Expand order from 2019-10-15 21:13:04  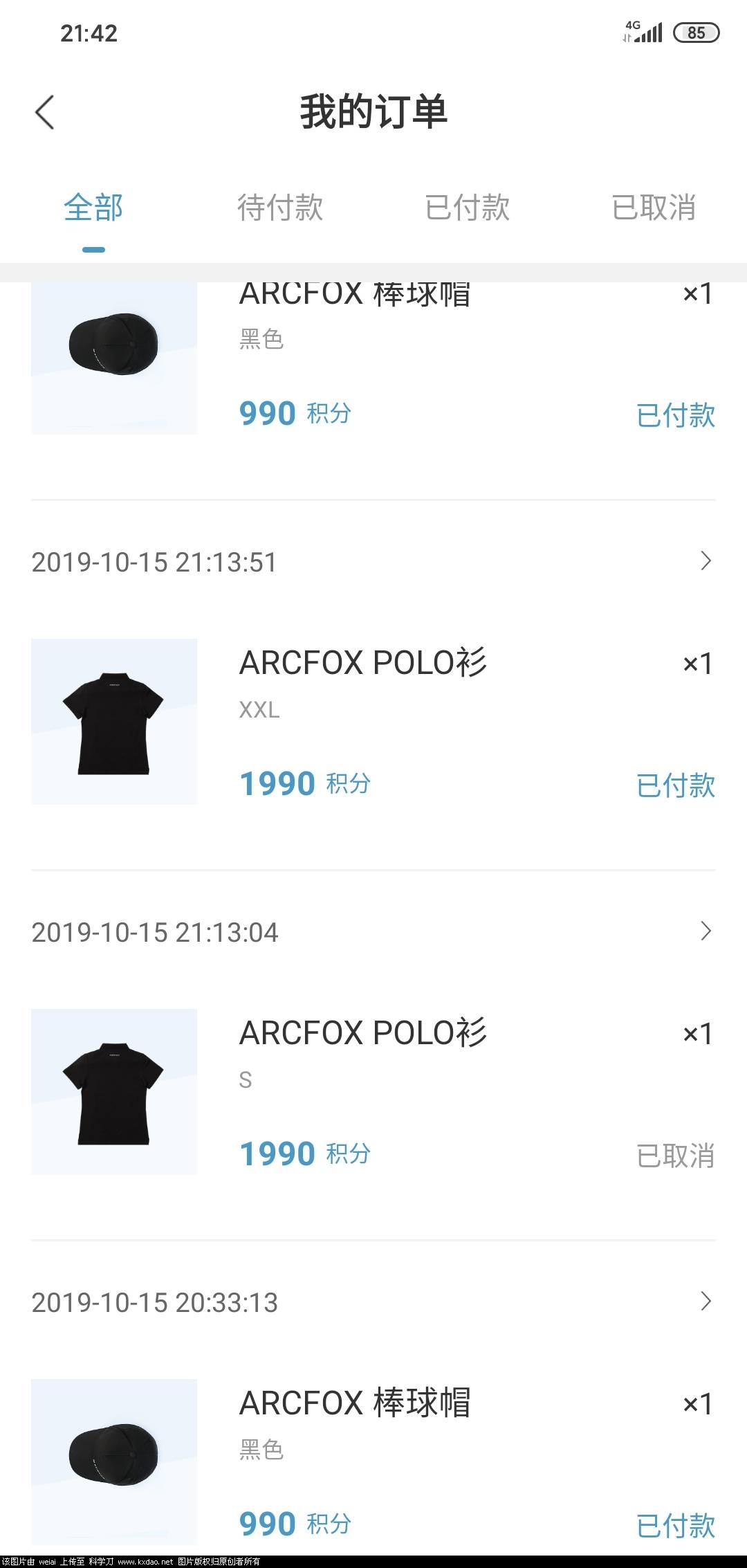click(373, 932)
